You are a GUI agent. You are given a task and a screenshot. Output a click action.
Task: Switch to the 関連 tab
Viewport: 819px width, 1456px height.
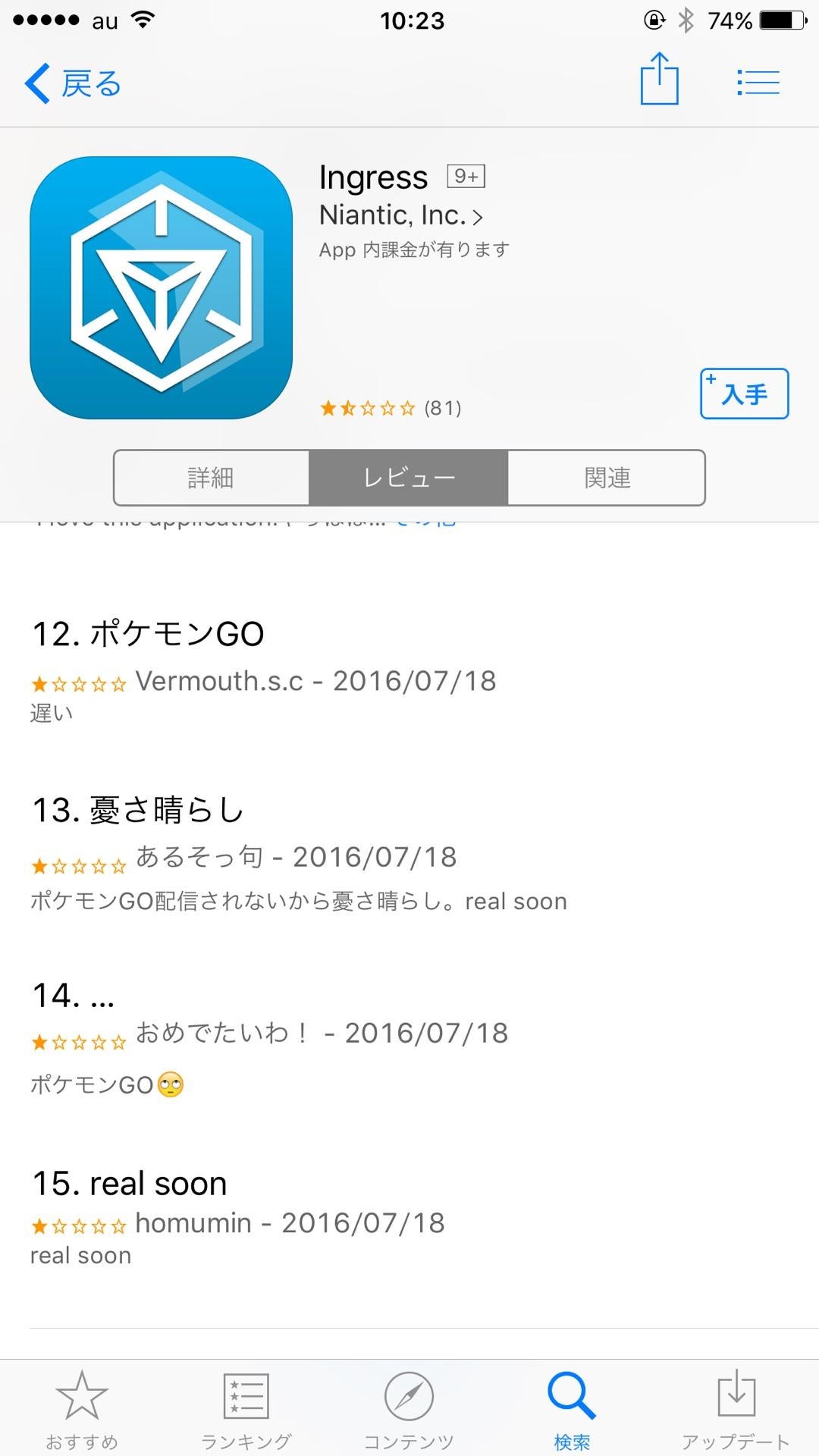[x=606, y=478]
